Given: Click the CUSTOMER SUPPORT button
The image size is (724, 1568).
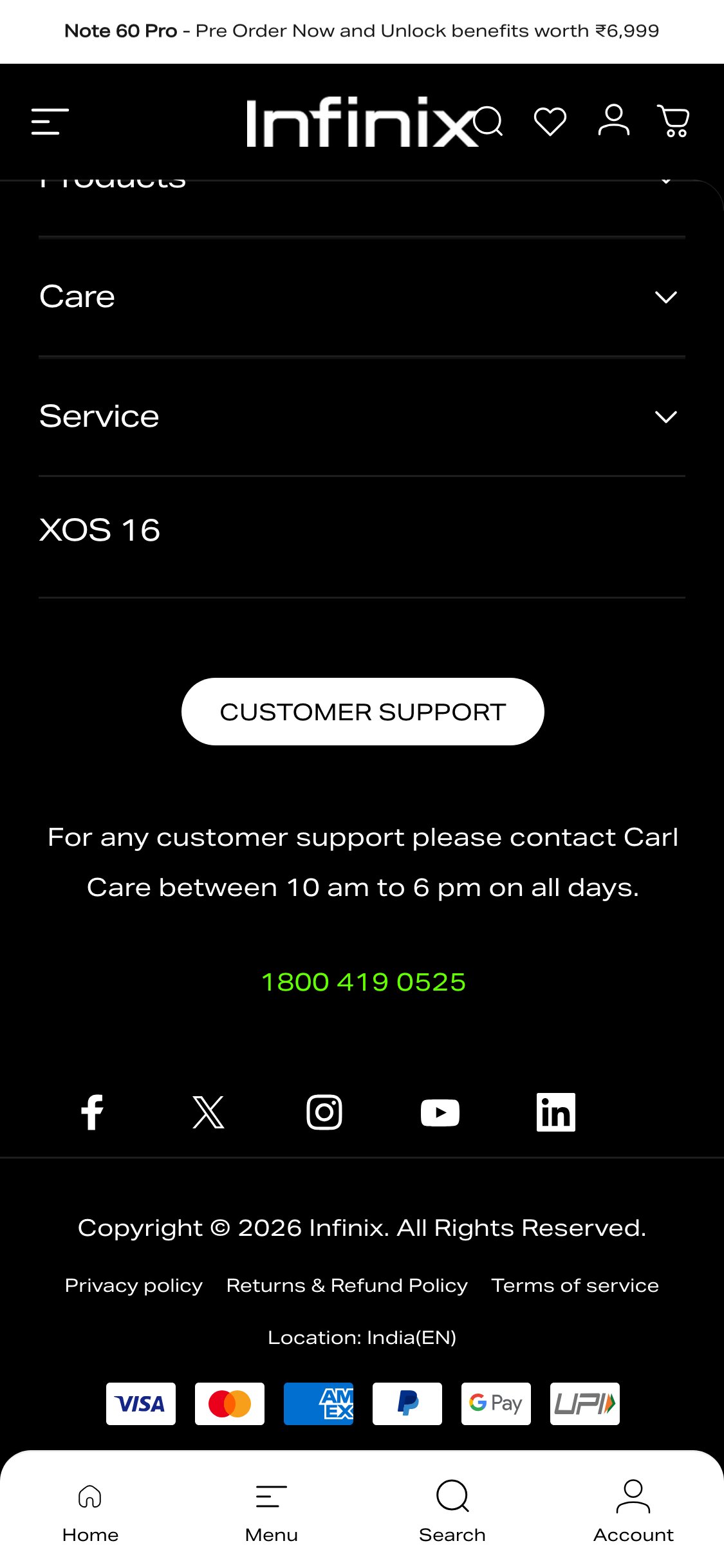Looking at the screenshot, I should [362, 711].
